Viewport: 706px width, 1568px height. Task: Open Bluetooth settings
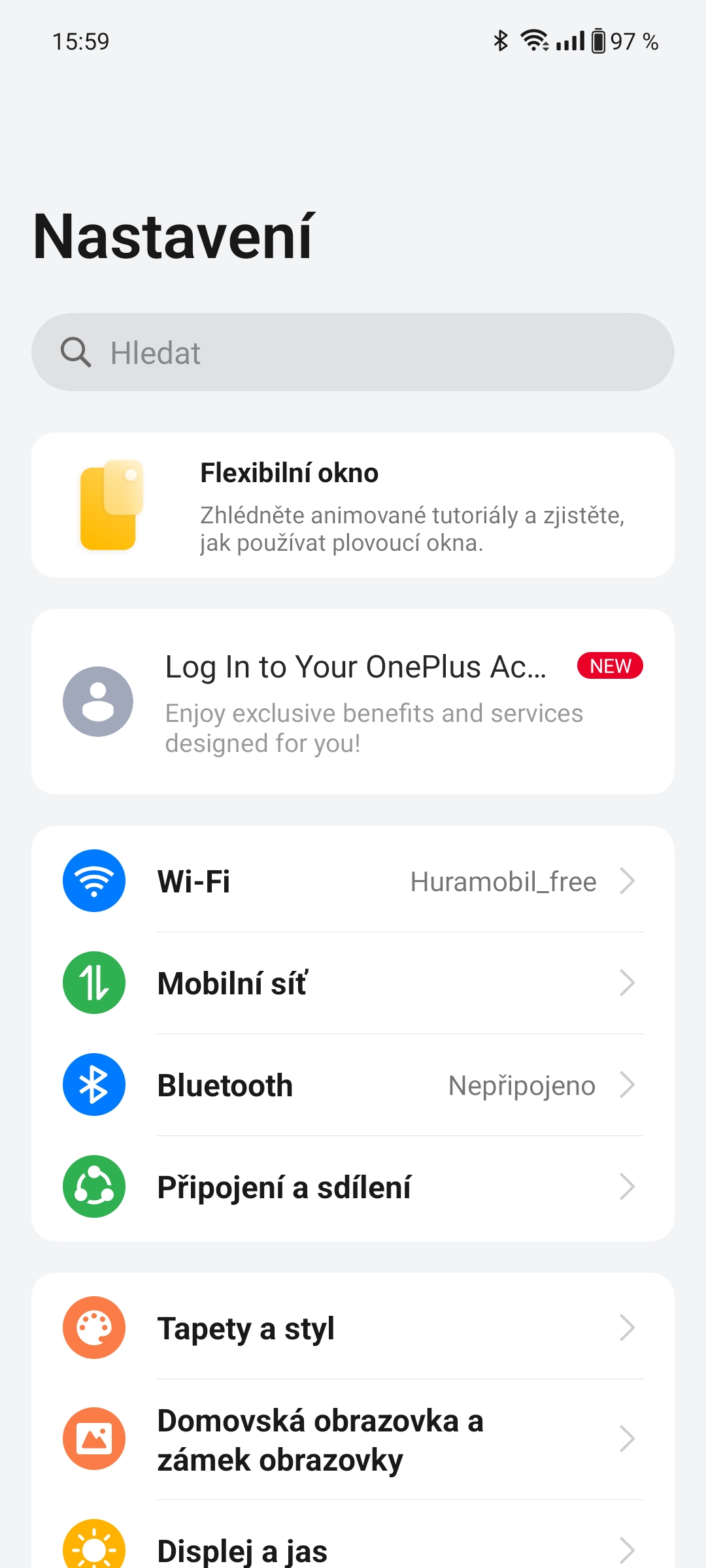[353, 1085]
